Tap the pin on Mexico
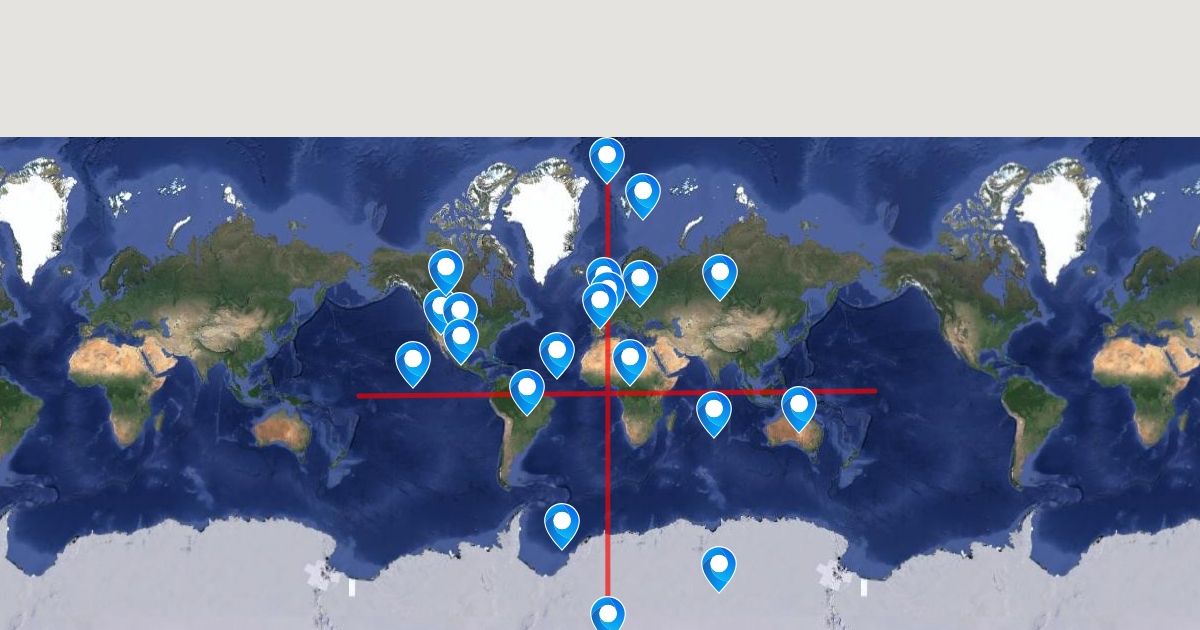 pos(461,338)
